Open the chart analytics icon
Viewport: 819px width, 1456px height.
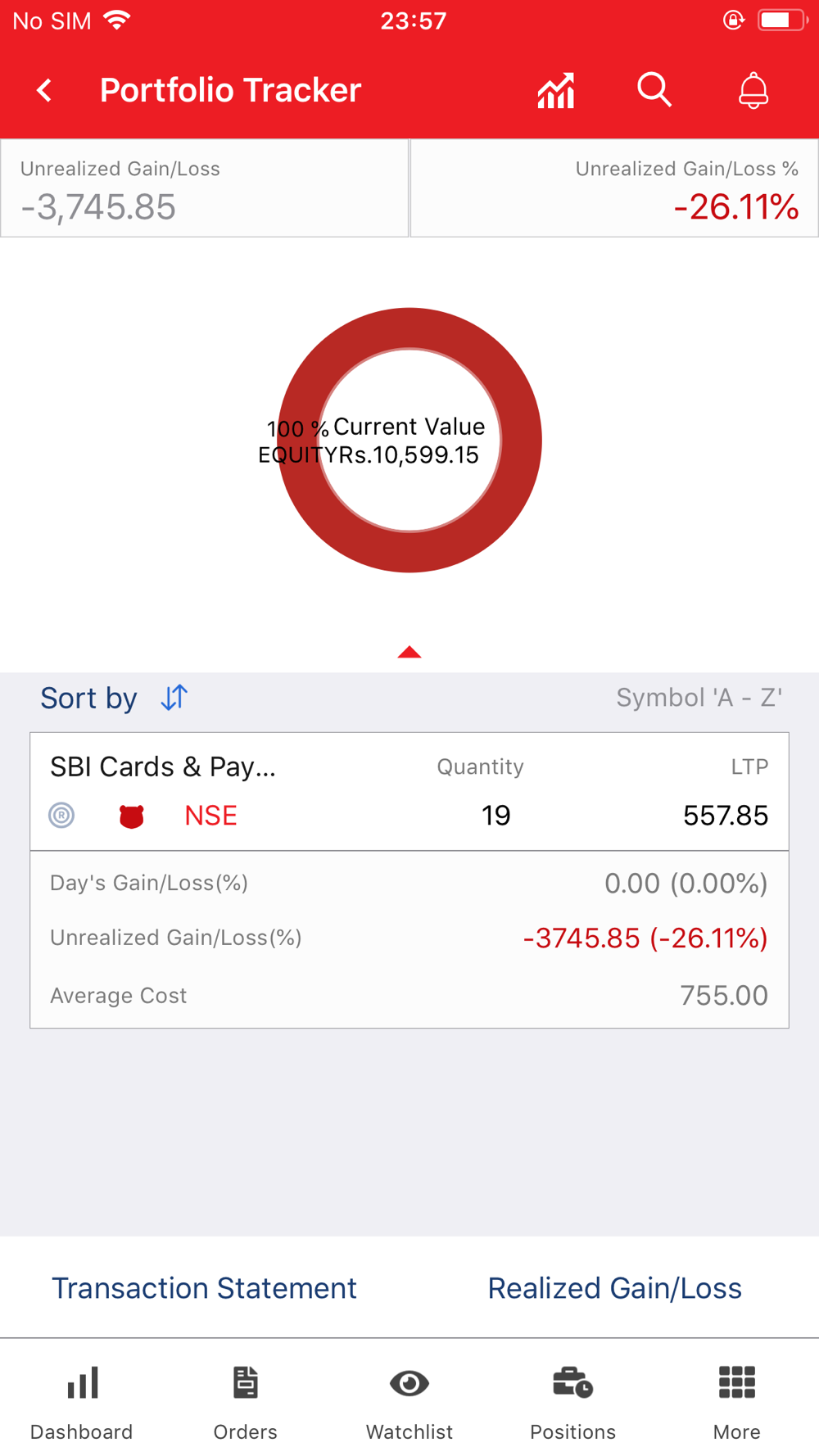[x=556, y=90]
